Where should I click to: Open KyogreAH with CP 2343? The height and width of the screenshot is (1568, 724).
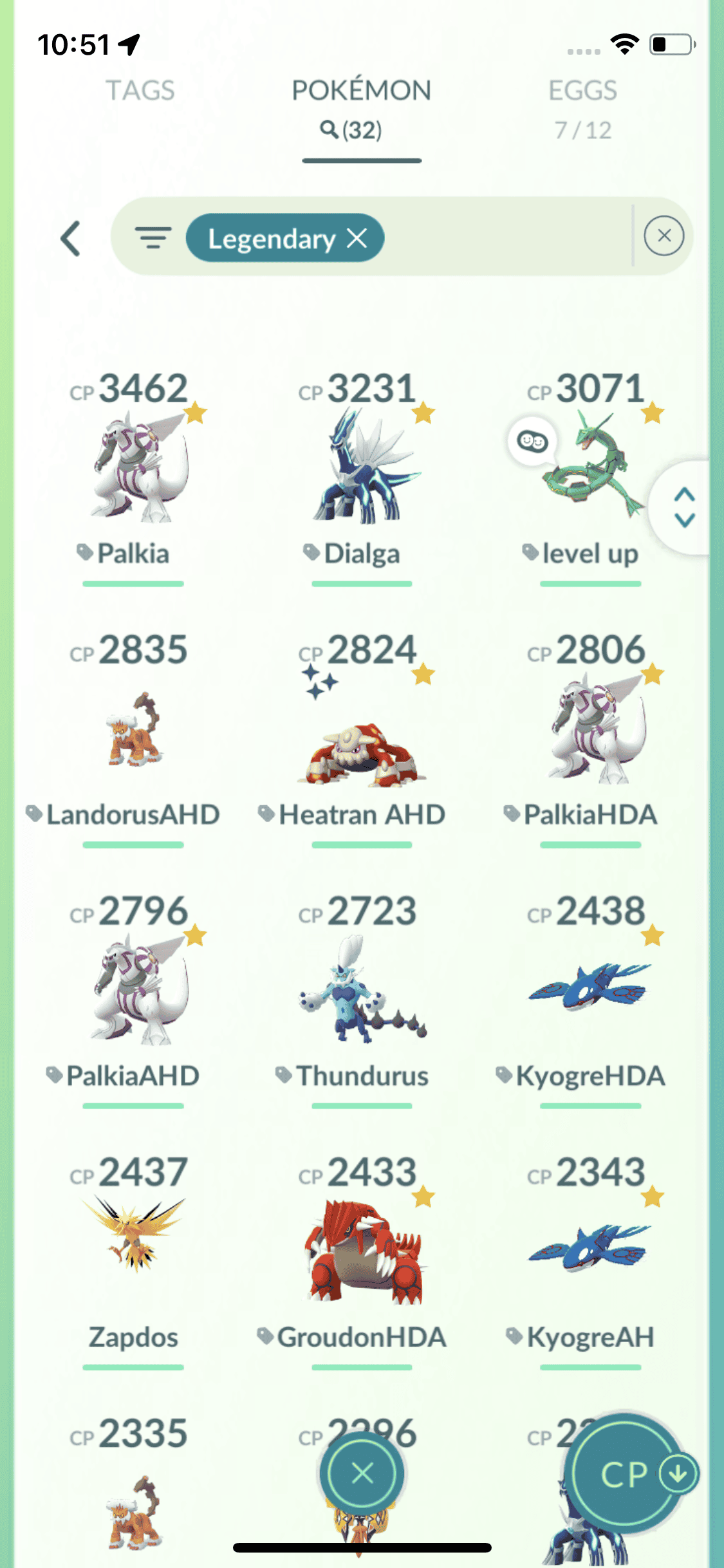[590, 1253]
